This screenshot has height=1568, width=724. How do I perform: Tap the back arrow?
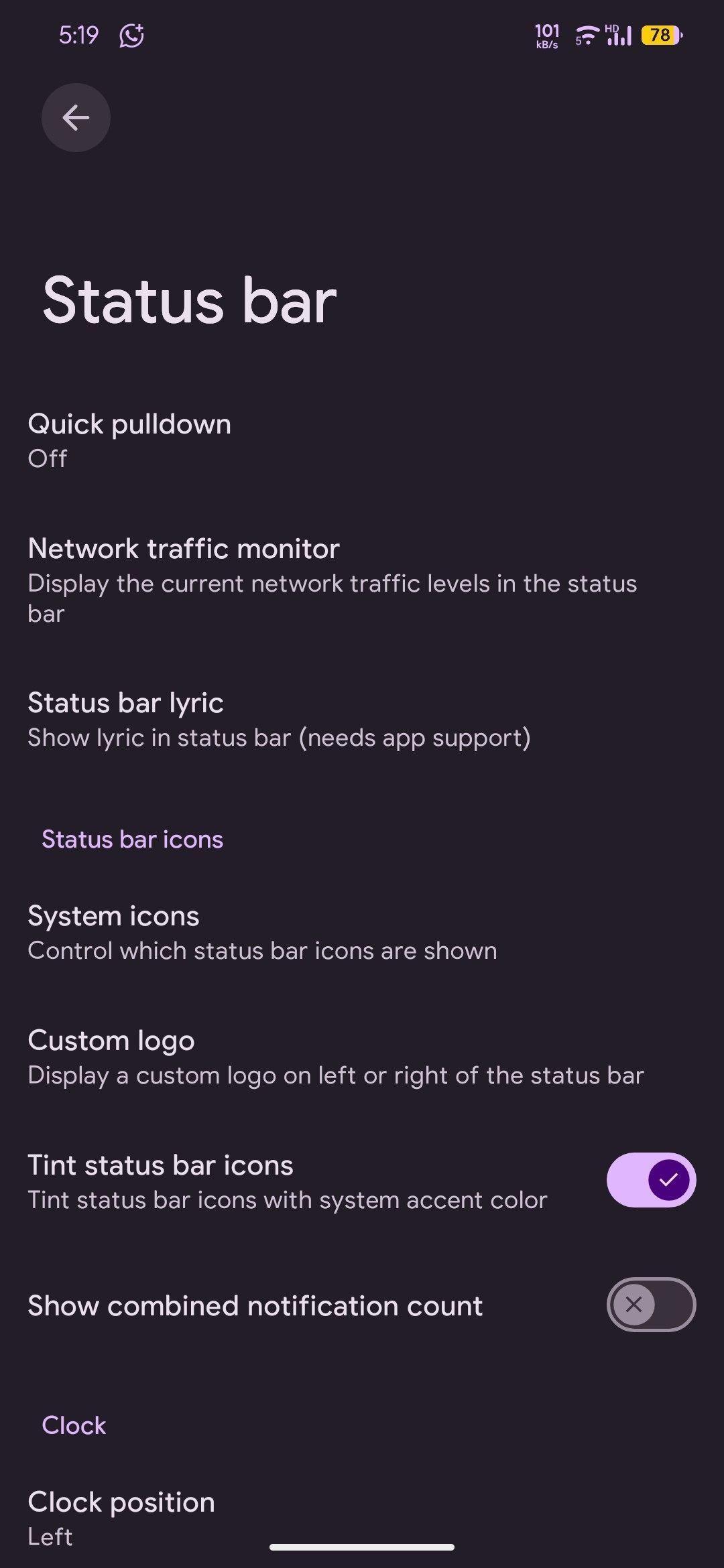point(75,117)
